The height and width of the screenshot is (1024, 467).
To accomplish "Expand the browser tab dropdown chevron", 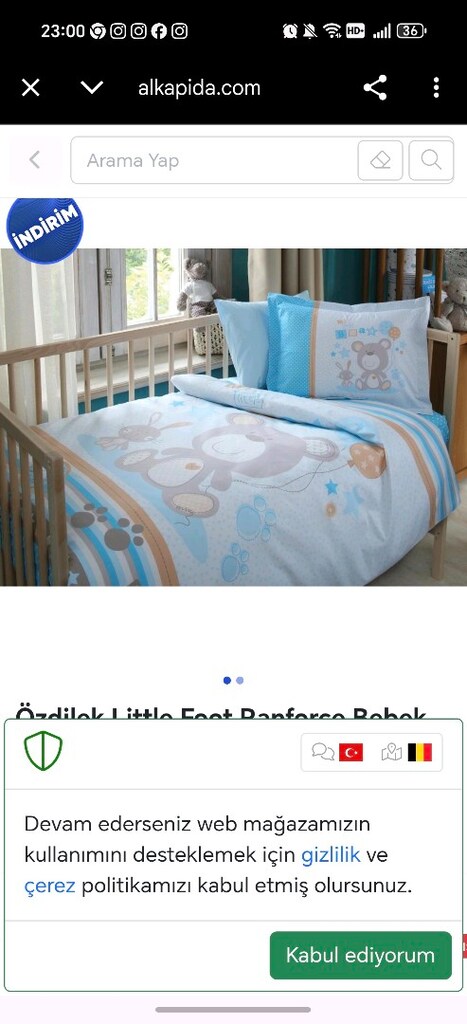I will (91, 88).
